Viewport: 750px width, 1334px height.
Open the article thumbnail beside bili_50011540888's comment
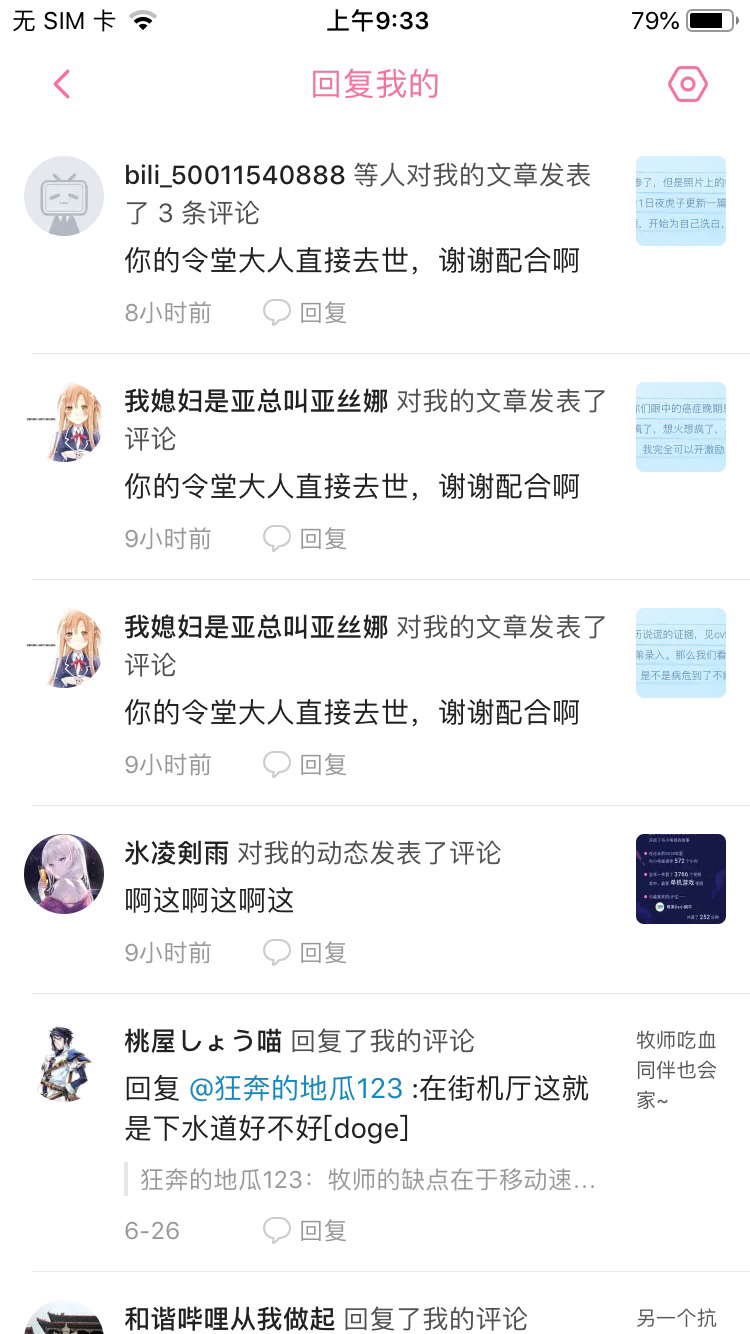point(681,201)
